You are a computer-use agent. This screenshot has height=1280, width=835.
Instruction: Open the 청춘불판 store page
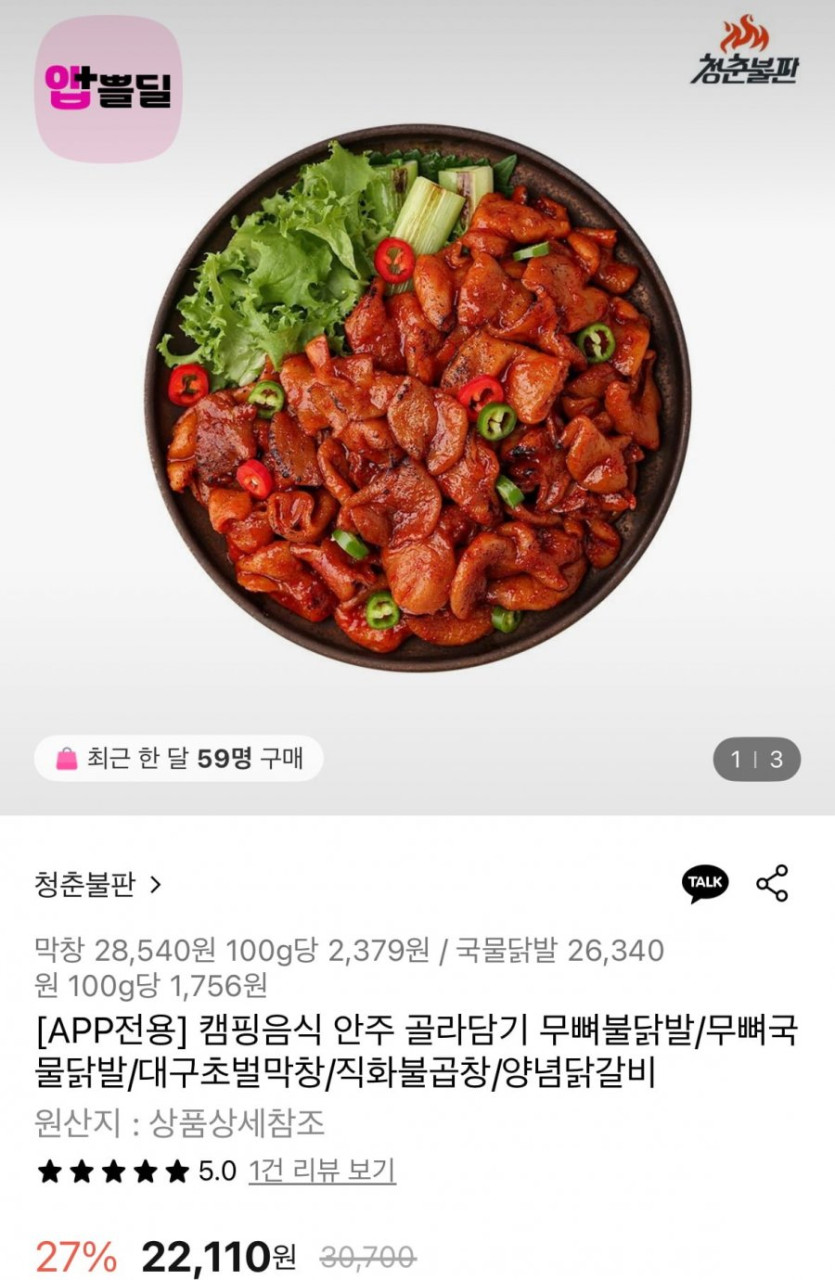coord(97,884)
